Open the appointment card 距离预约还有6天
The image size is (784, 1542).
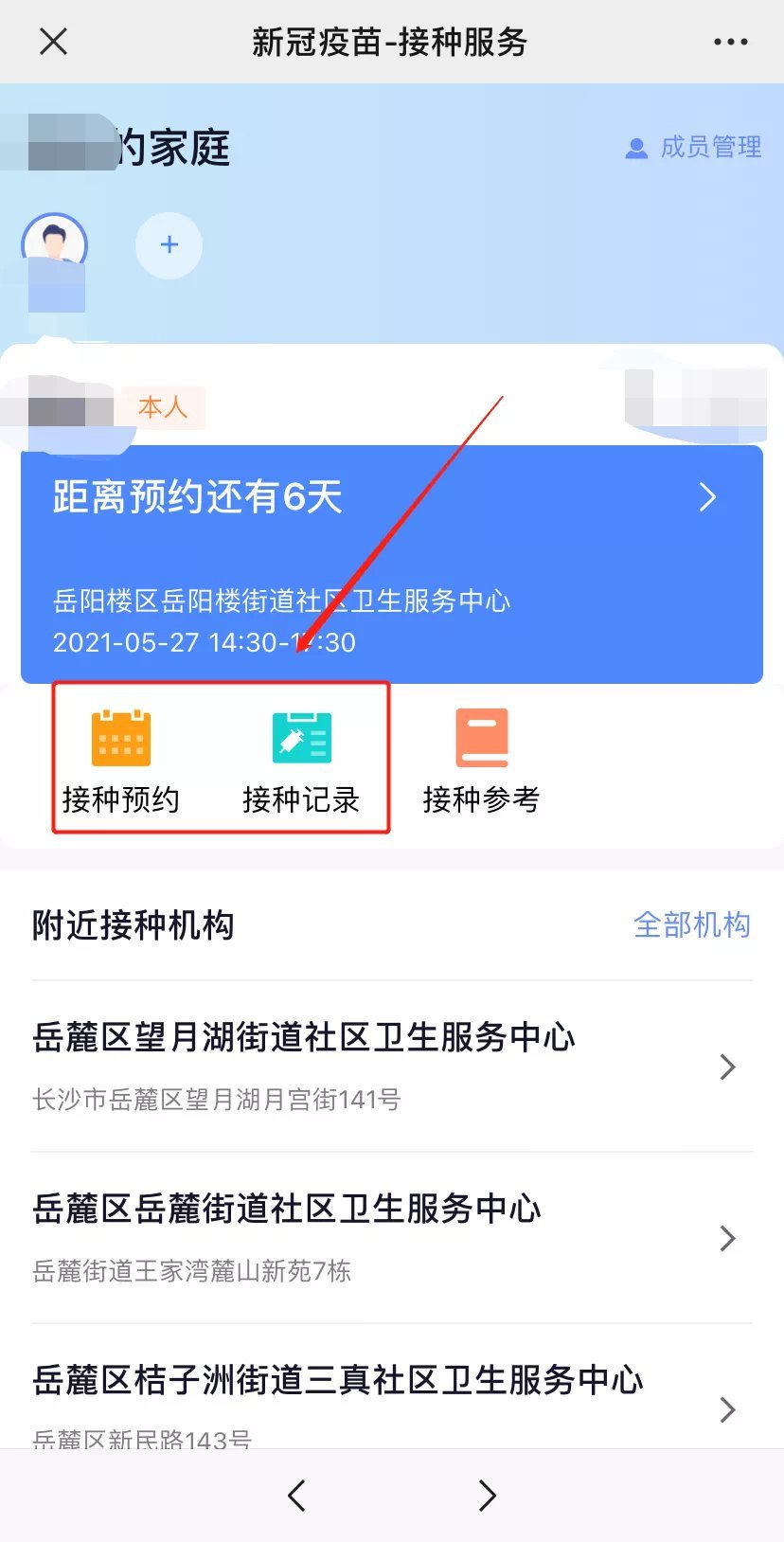point(391,564)
